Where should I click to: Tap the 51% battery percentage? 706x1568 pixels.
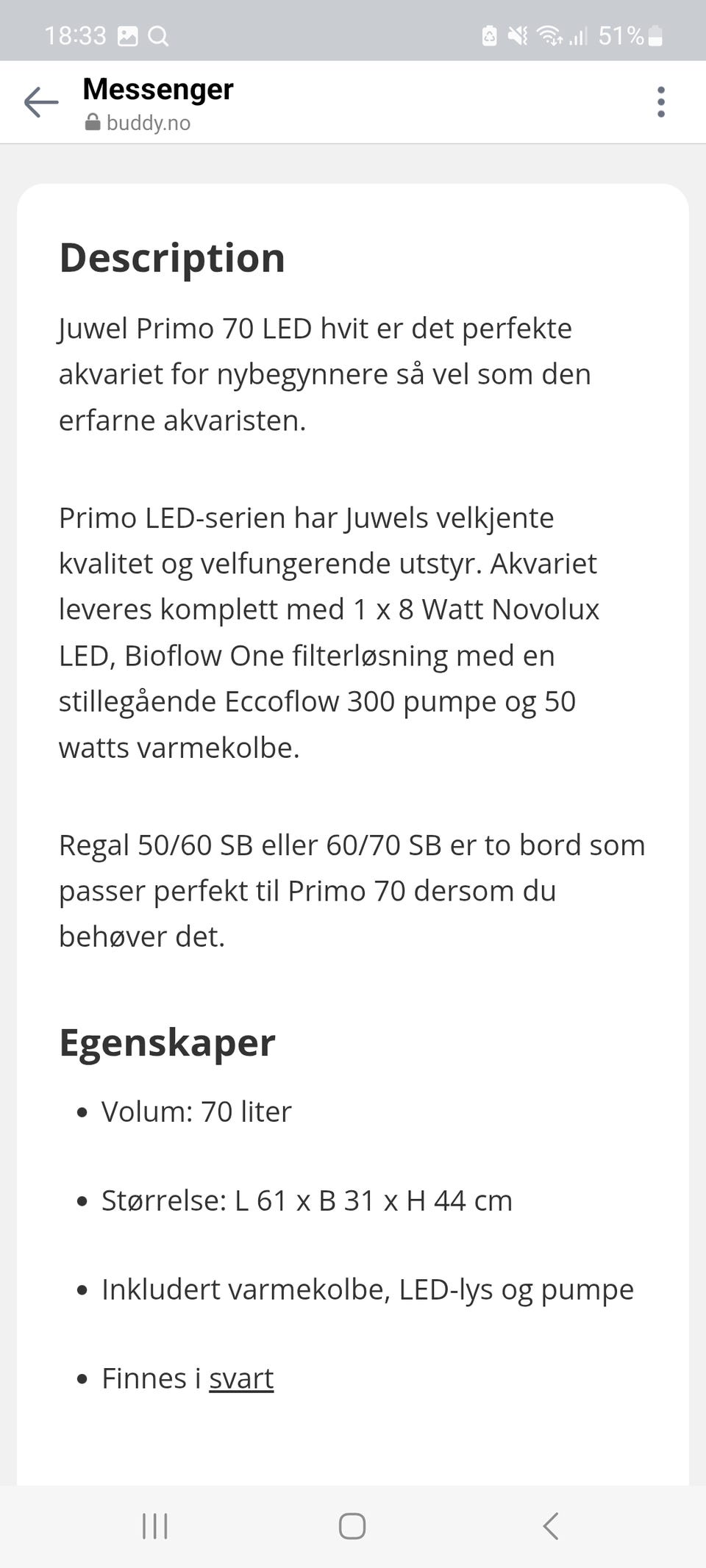[620, 35]
